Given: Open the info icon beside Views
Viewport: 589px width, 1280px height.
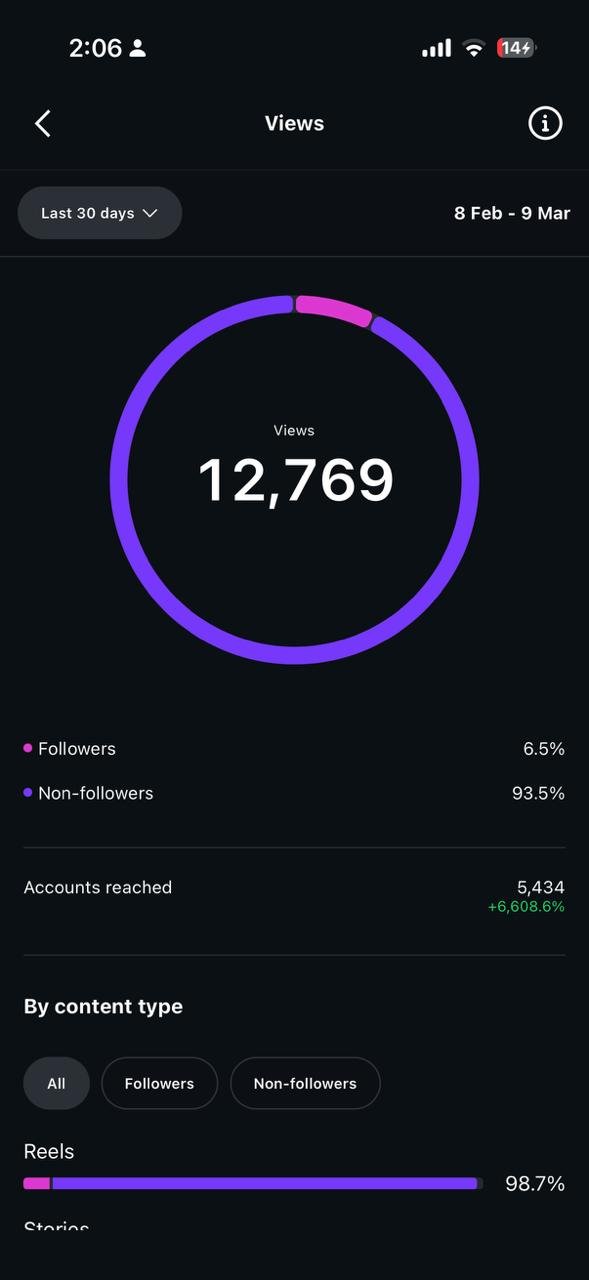Looking at the screenshot, I should point(545,123).
